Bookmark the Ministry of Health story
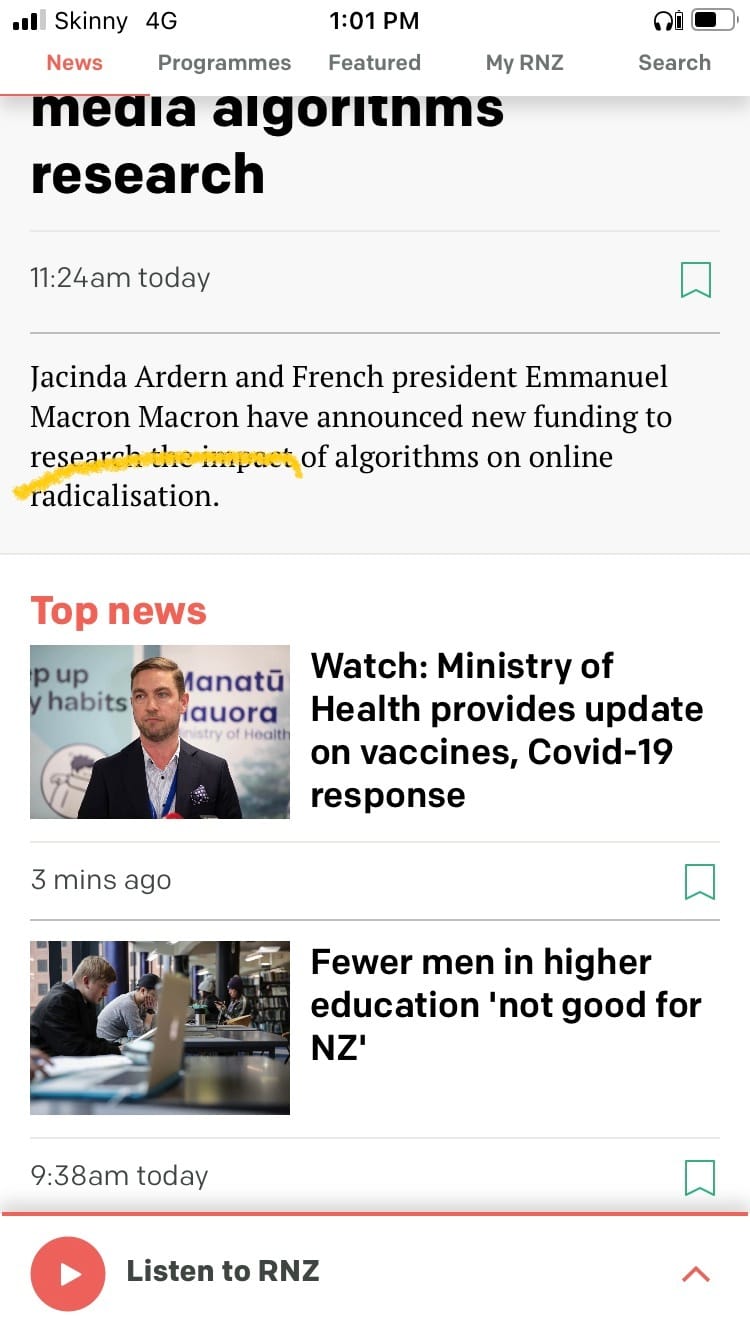 699,882
